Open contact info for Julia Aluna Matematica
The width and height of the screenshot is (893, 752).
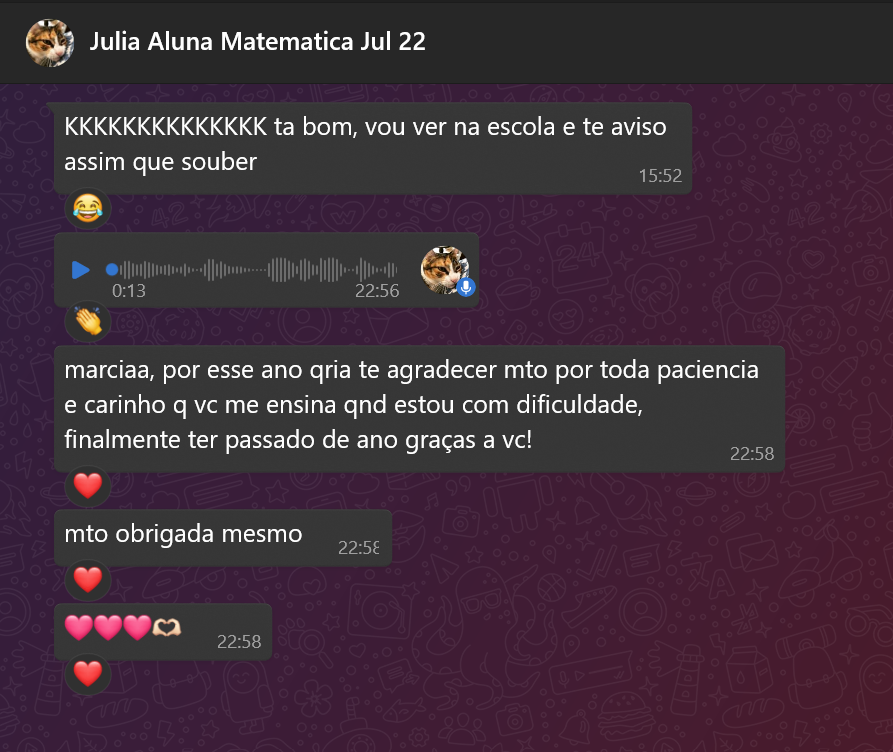click(x=257, y=42)
